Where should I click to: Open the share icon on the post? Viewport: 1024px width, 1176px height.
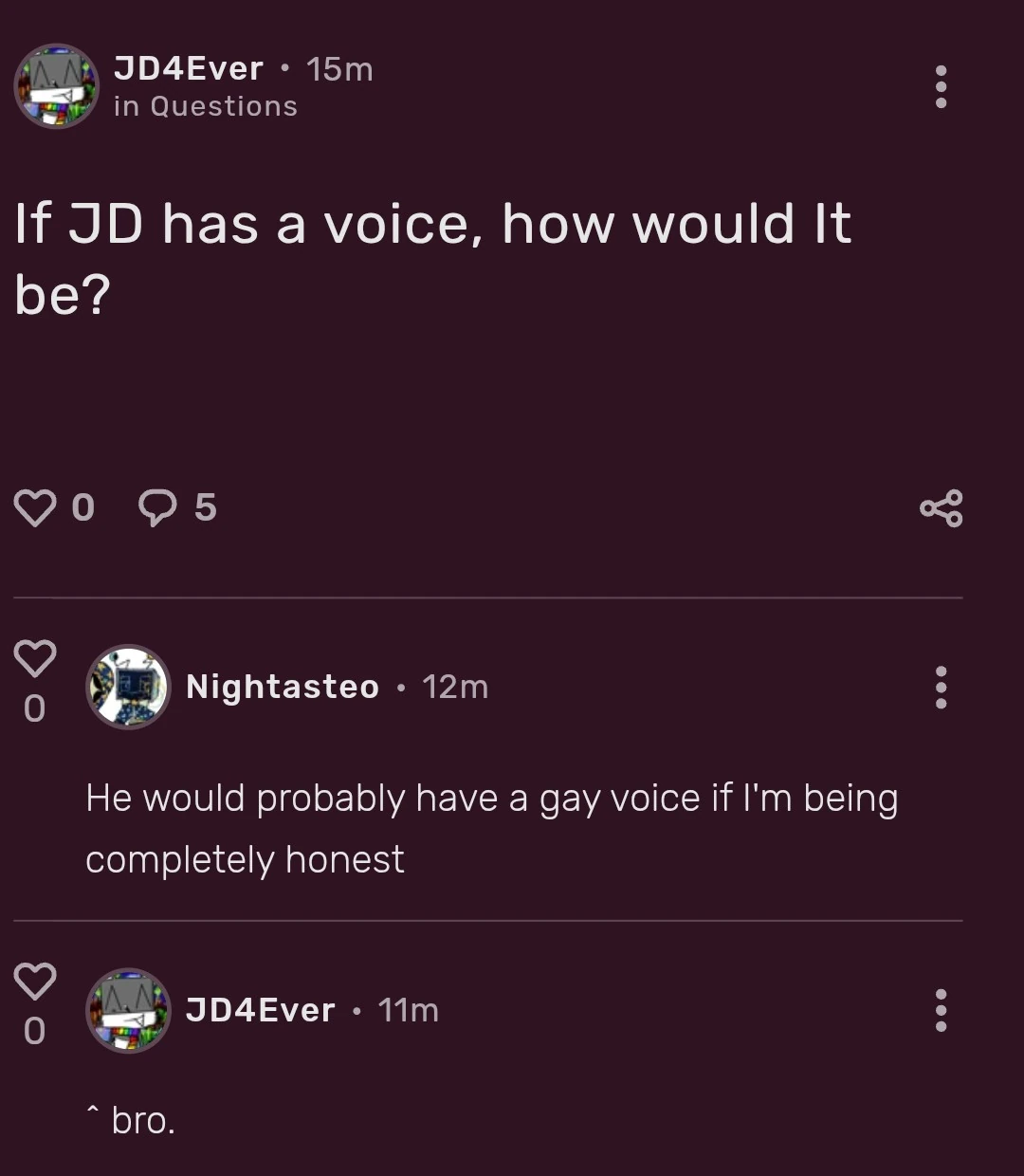point(942,509)
